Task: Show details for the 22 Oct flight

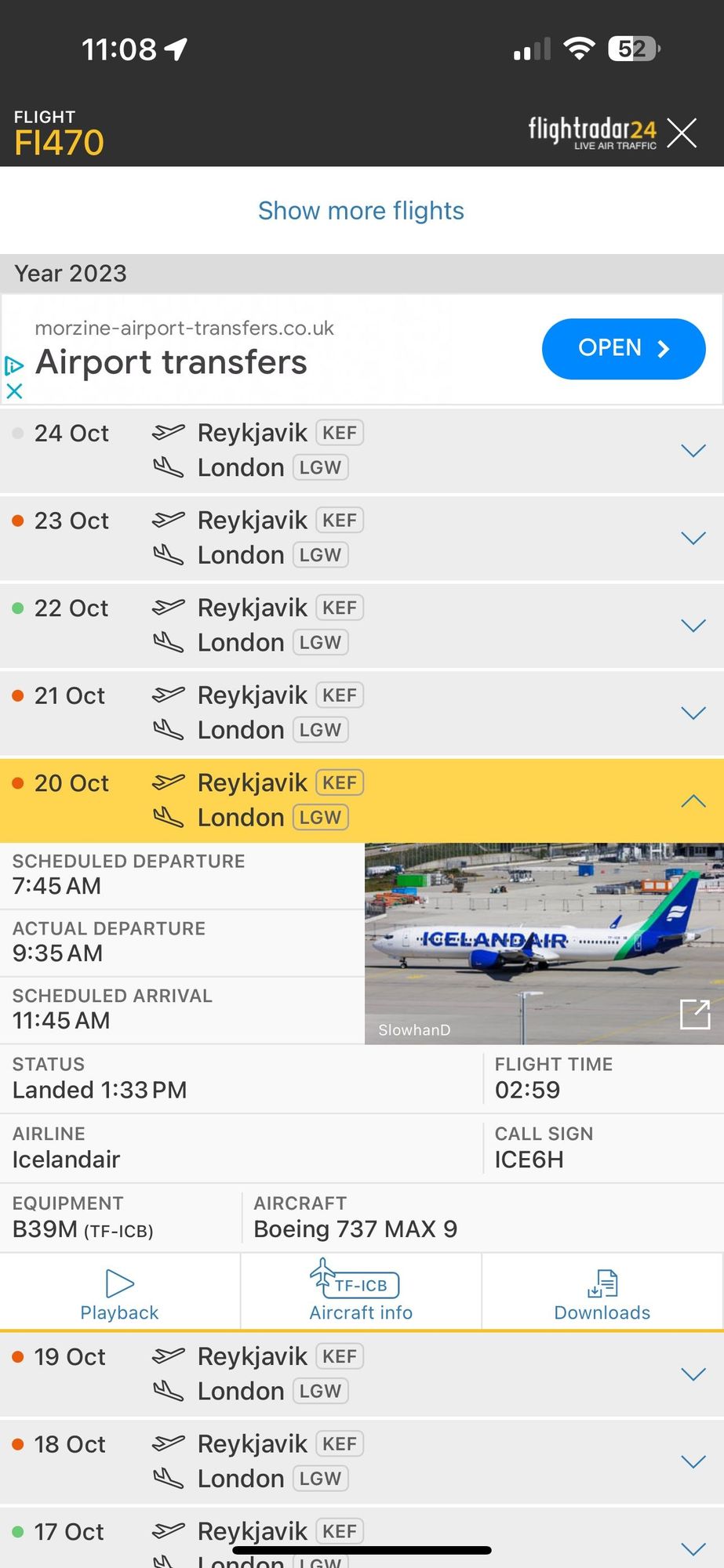Action: point(693,626)
